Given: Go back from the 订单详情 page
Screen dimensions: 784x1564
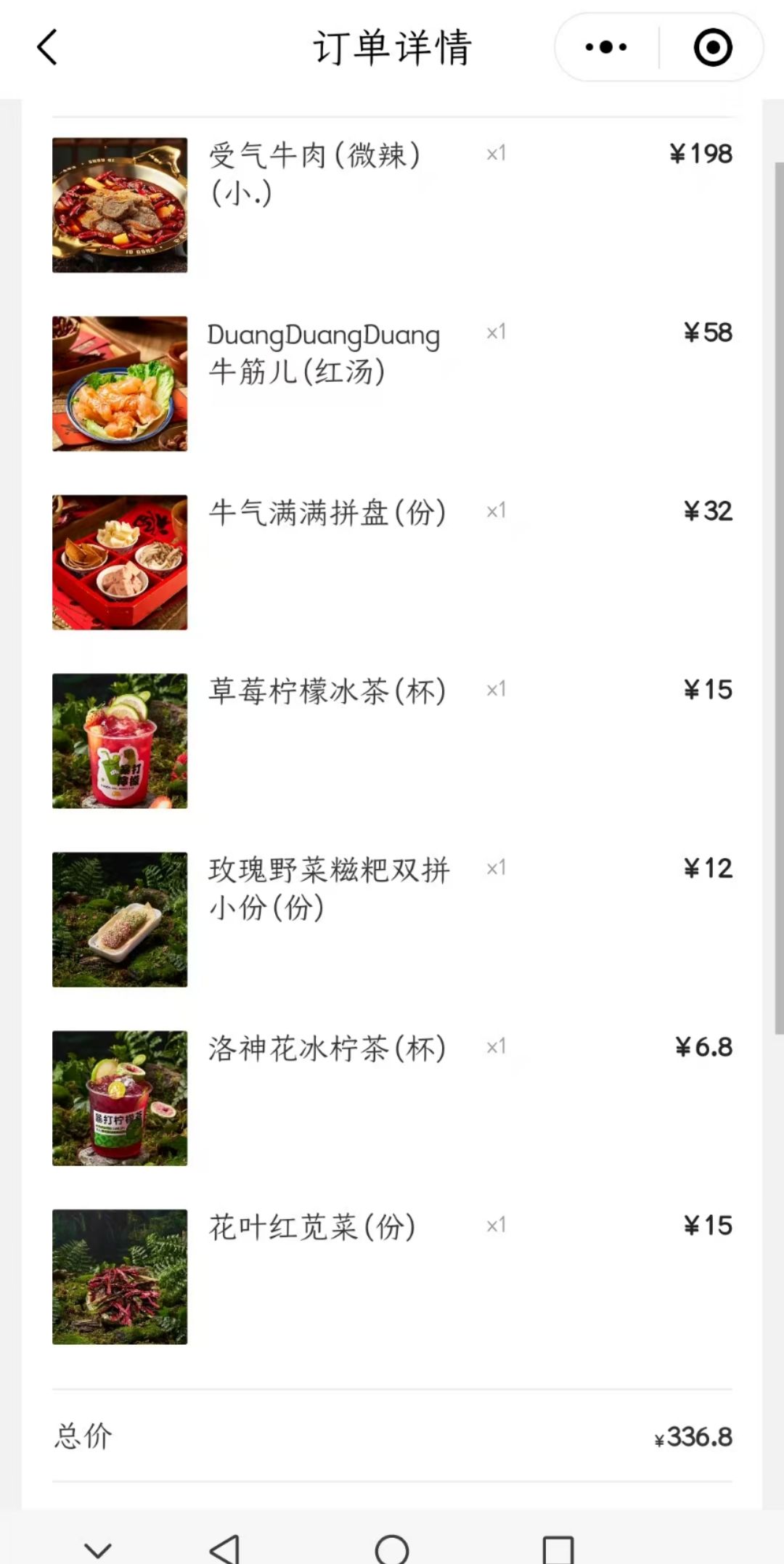Looking at the screenshot, I should (47, 48).
